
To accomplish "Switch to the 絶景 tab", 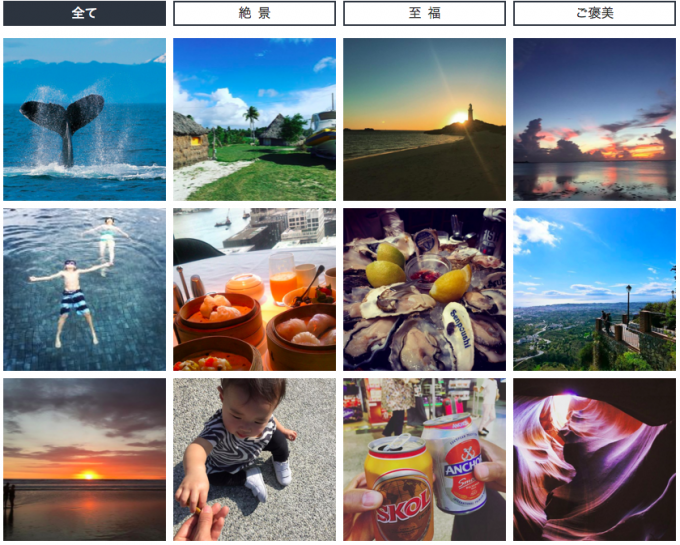I will pyautogui.click(x=254, y=13).
